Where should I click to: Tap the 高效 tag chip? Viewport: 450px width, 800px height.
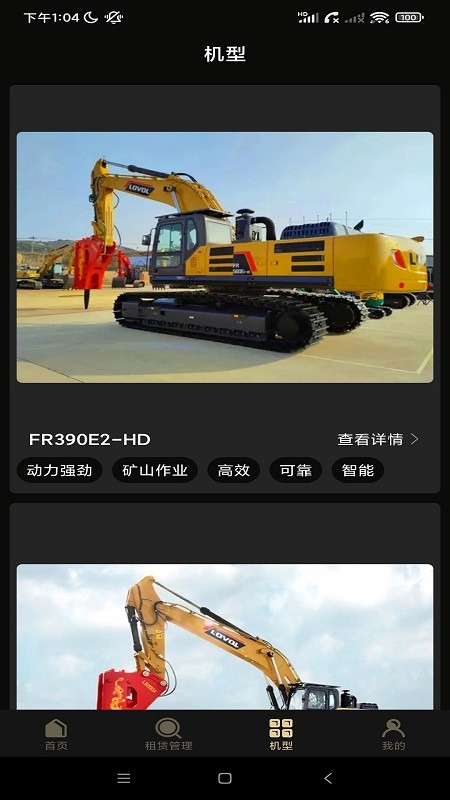pyautogui.click(x=234, y=470)
